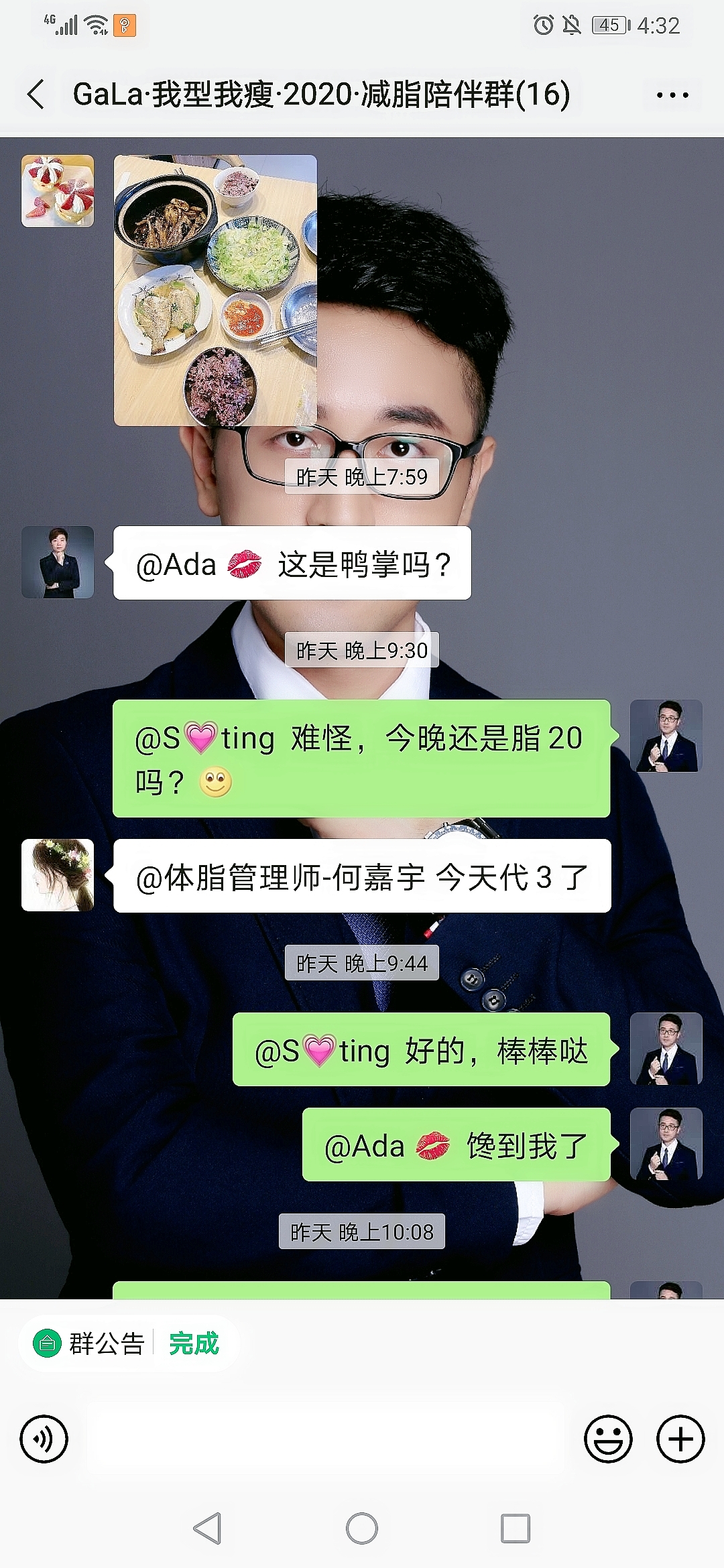Viewport: 724px width, 1568px height.
Task: Open the plus attachments menu
Action: pyautogui.click(x=680, y=1439)
